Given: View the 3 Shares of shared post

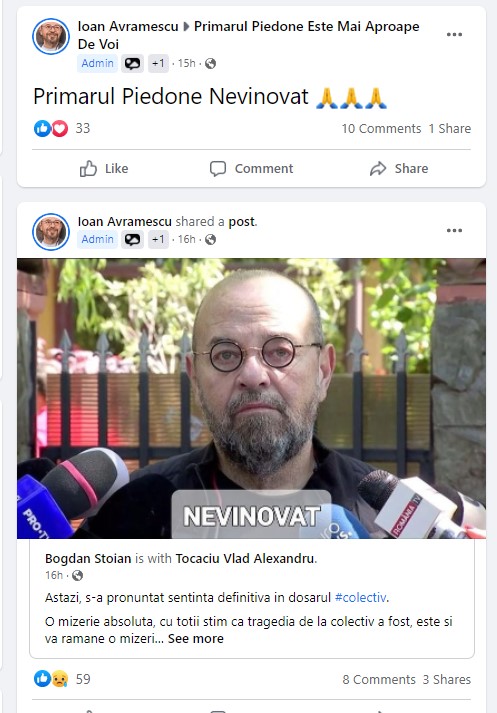Looking at the screenshot, I should (x=447, y=679).
